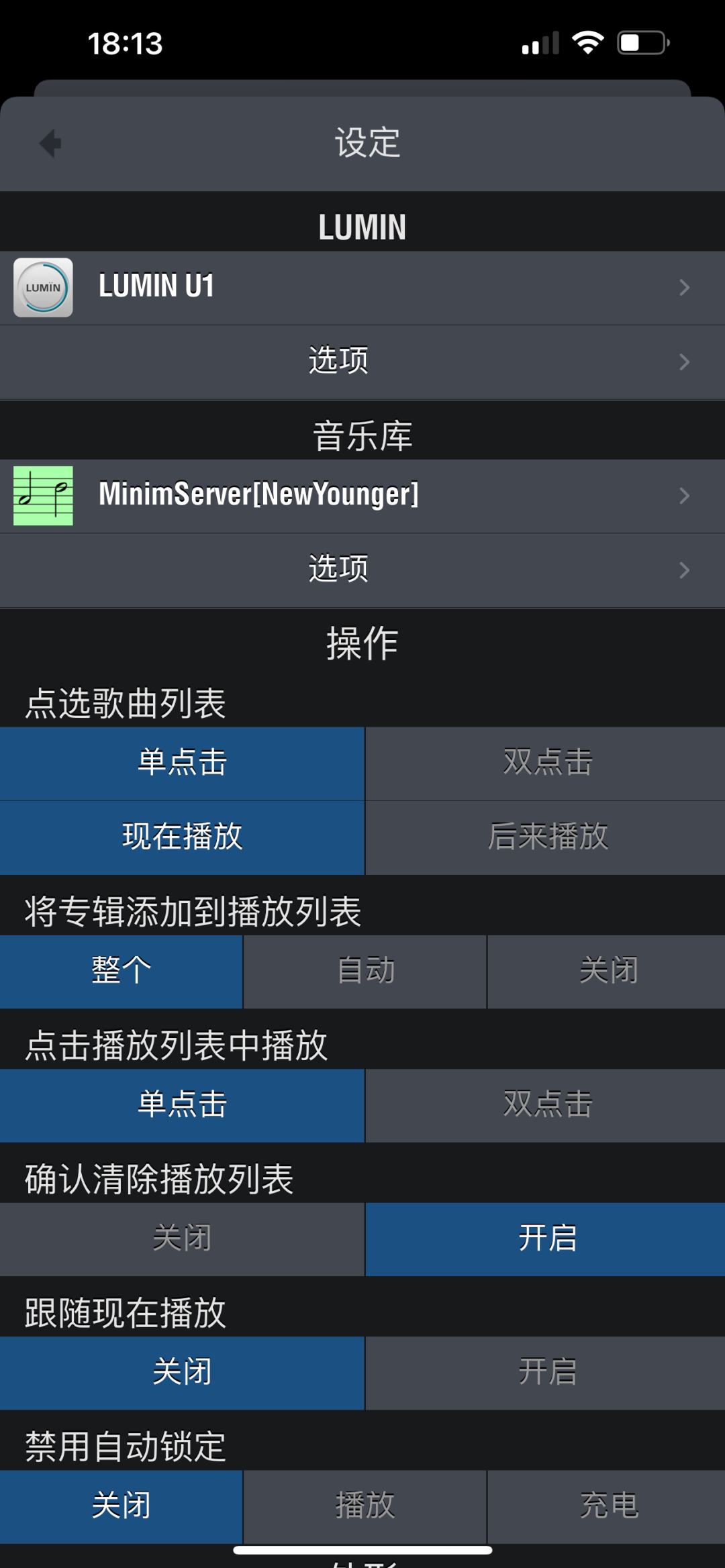Set 将专辑添加到播放列表 to 自动
This screenshot has height=1568, width=725.
[x=365, y=971]
